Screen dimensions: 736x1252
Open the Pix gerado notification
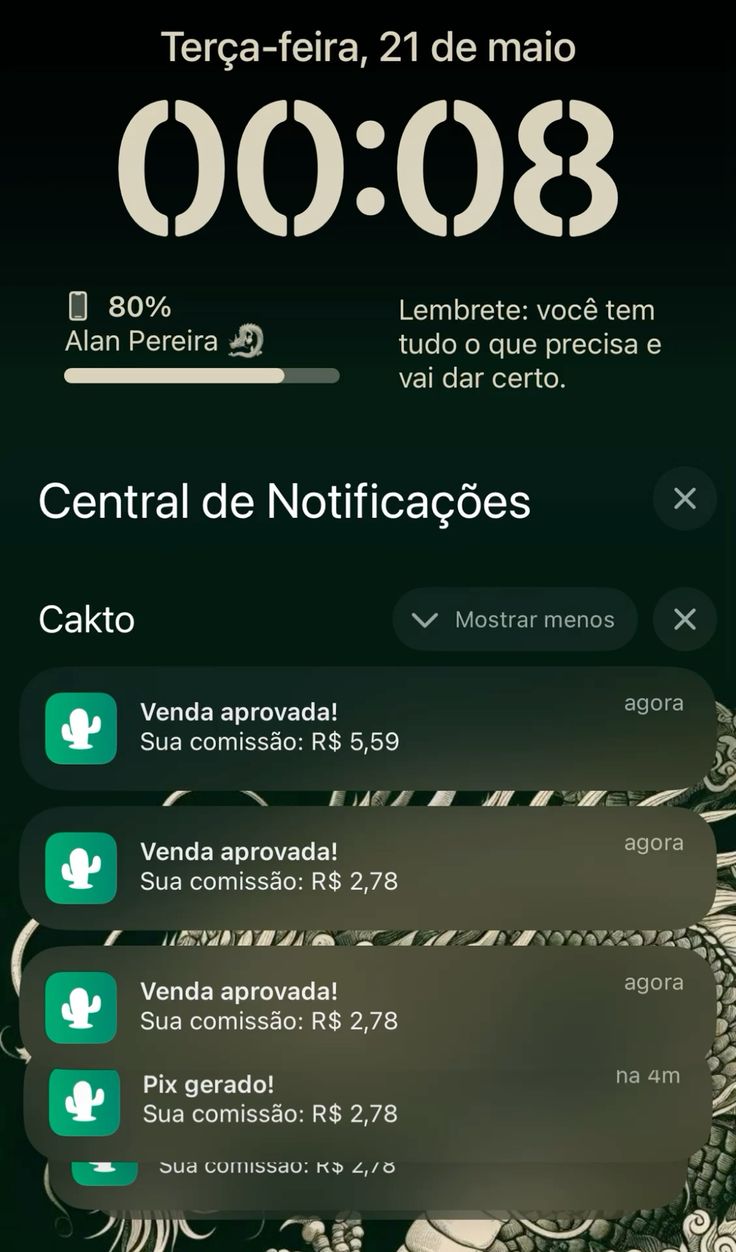tap(367, 1098)
